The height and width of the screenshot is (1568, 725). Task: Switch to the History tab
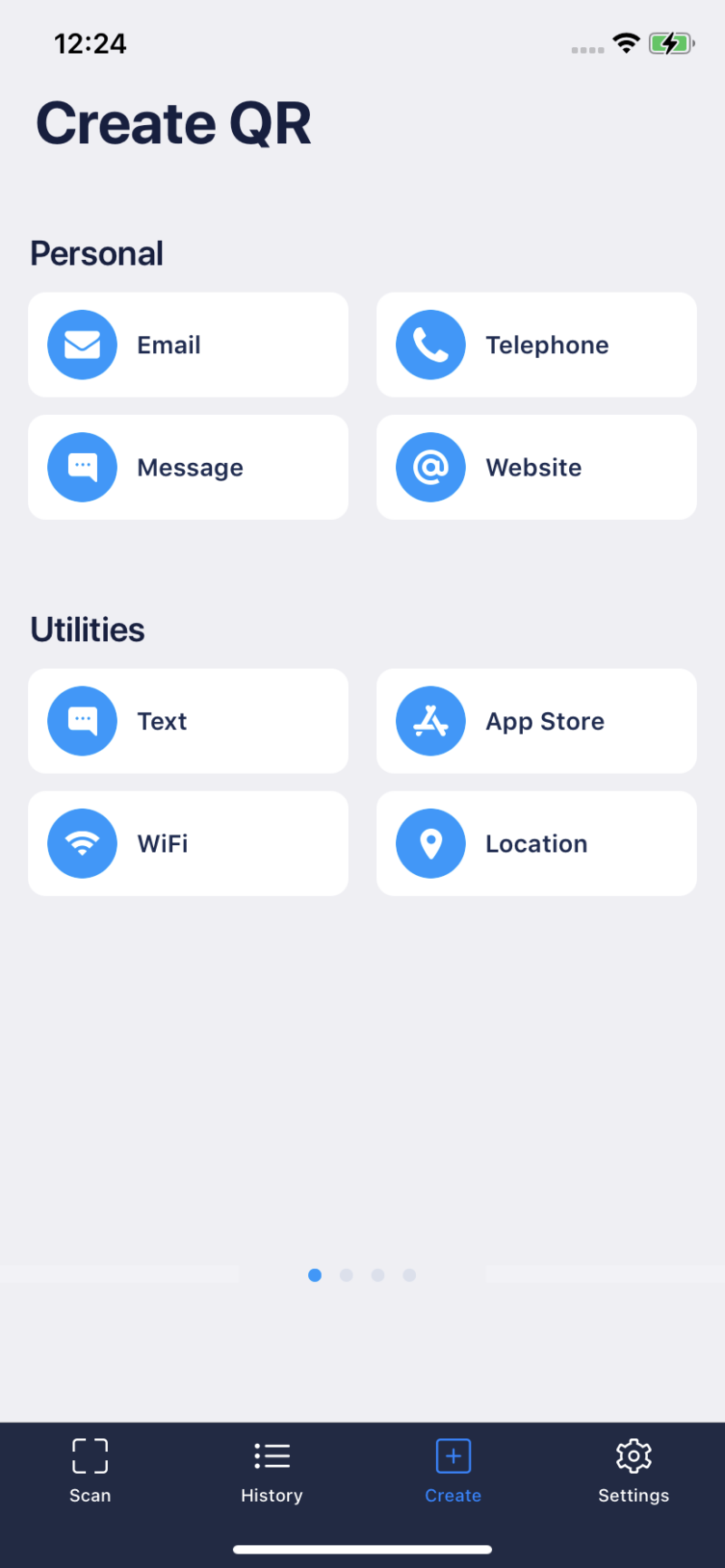[272, 1472]
